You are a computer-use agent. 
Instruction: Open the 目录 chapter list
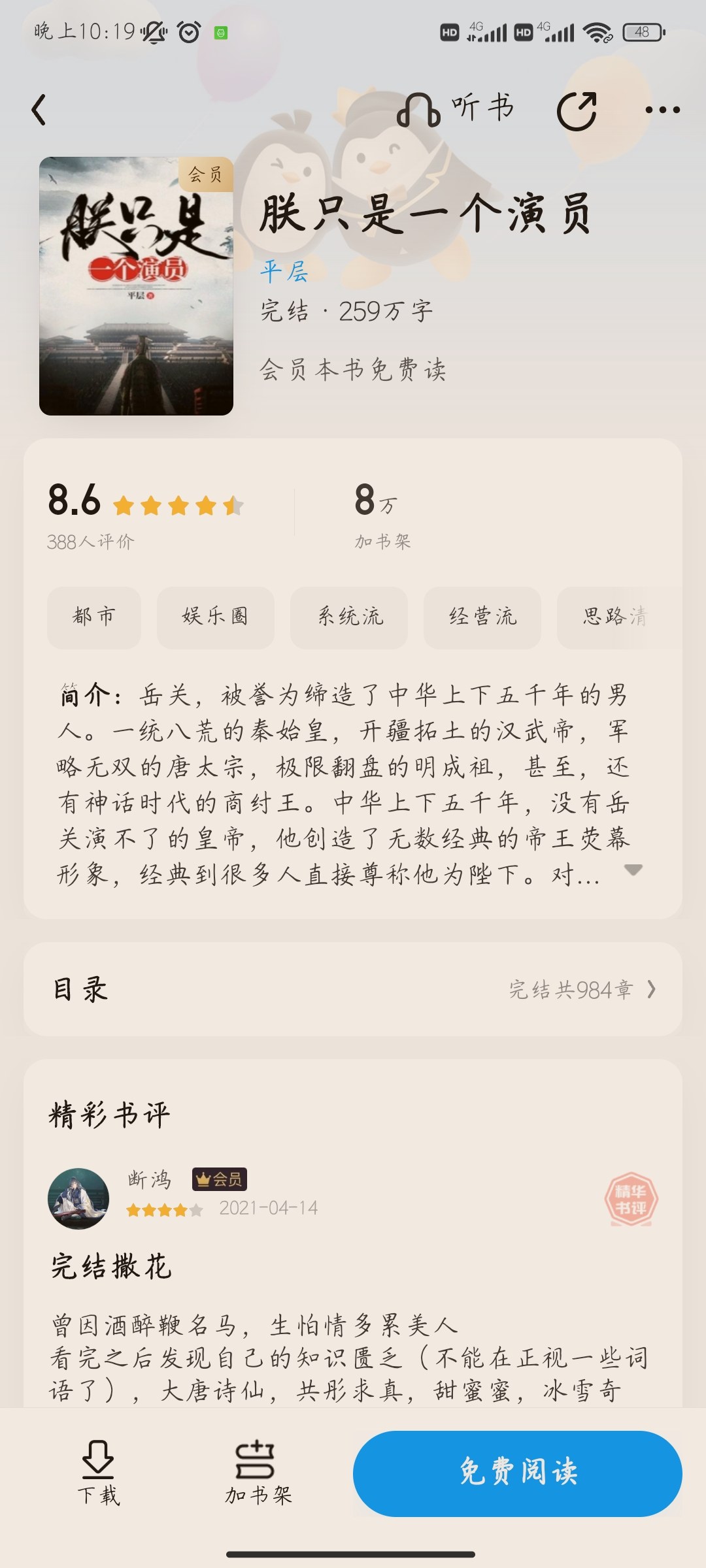tap(353, 989)
